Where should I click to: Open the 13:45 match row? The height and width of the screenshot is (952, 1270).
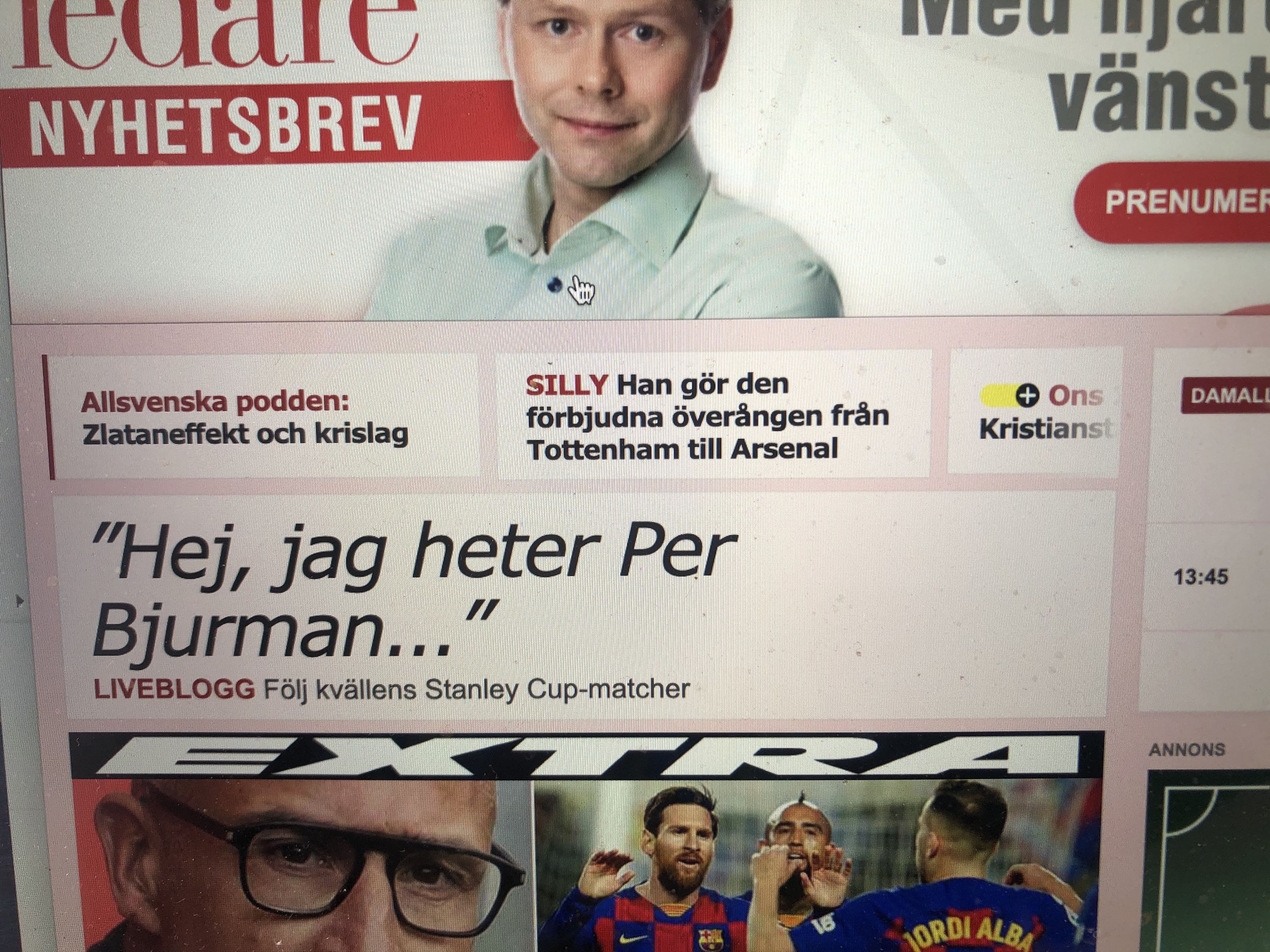(x=1203, y=576)
